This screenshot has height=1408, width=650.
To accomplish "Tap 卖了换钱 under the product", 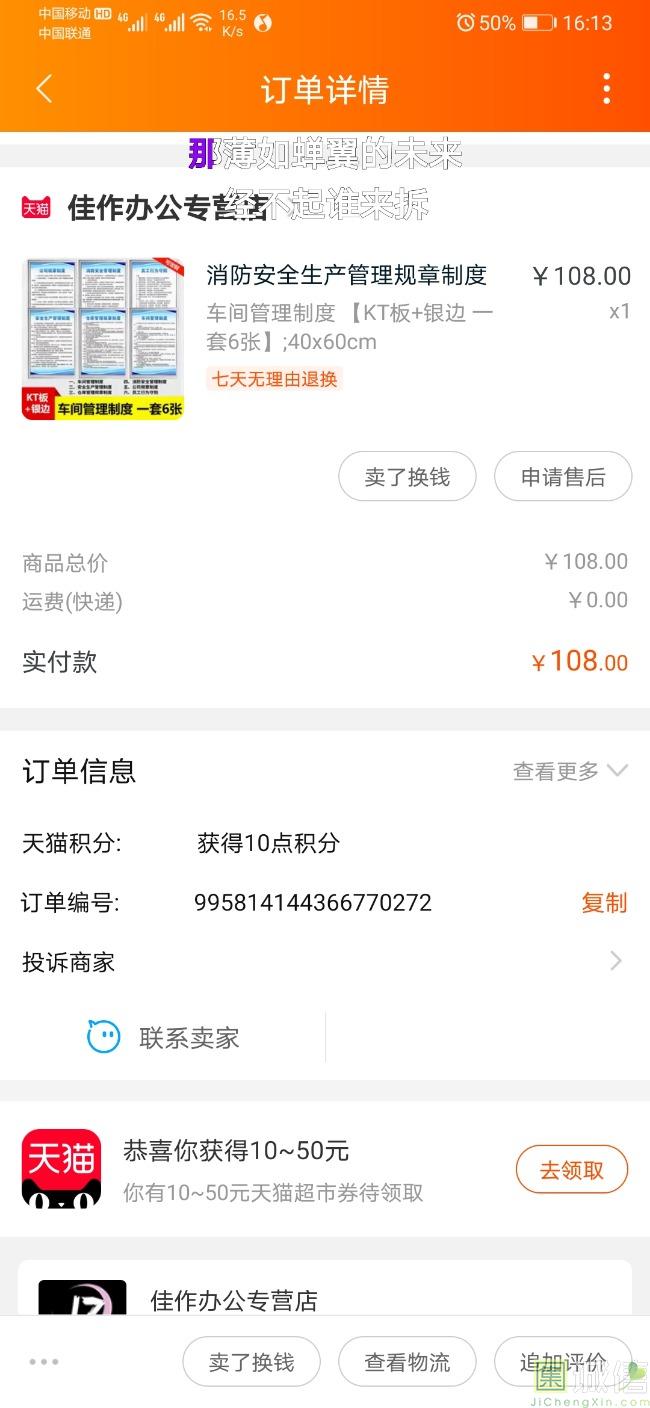I will [407, 477].
